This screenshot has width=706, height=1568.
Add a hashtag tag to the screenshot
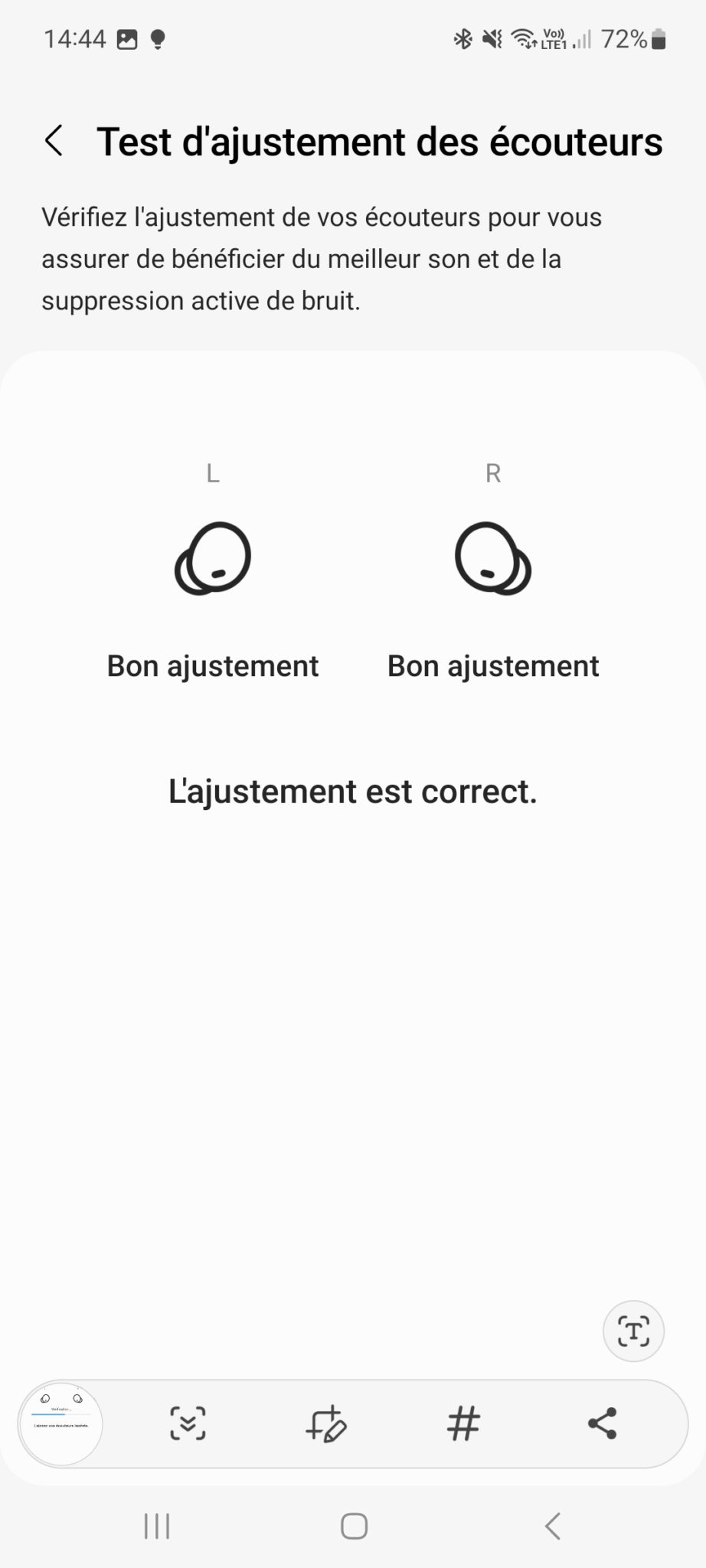463,1424
